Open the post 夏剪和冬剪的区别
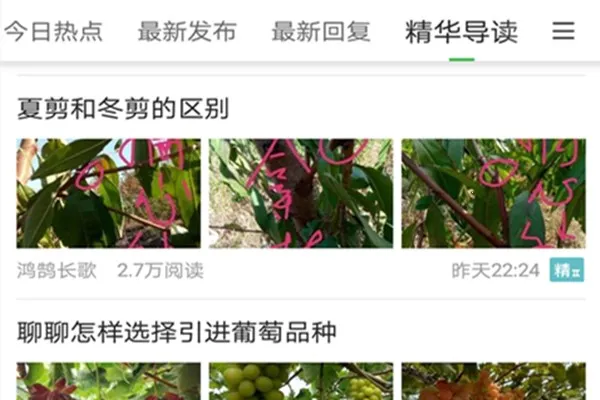 tap(122, 109)
